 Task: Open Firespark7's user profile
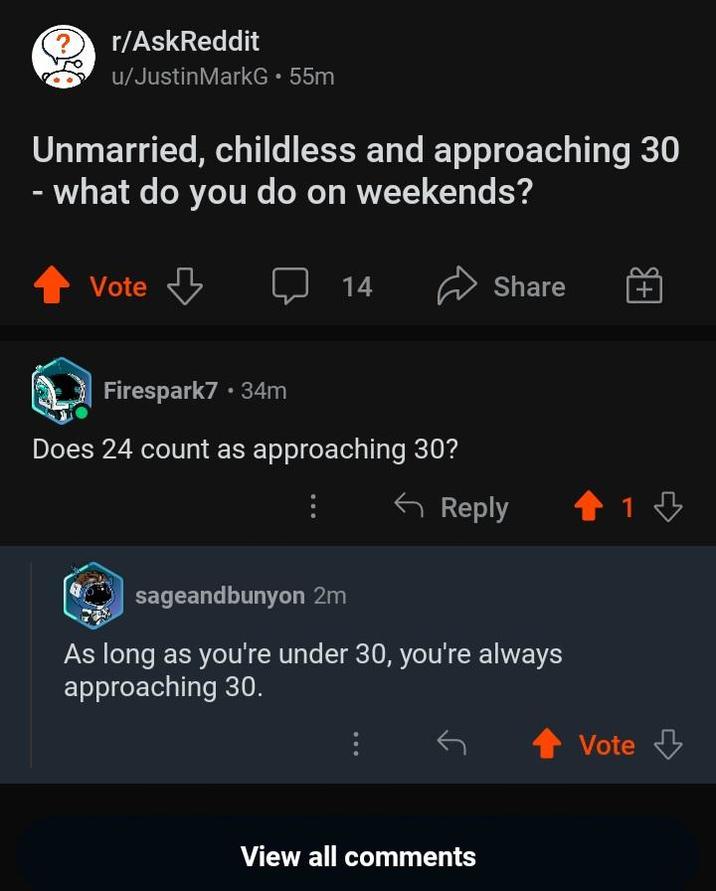pos(160,391)
